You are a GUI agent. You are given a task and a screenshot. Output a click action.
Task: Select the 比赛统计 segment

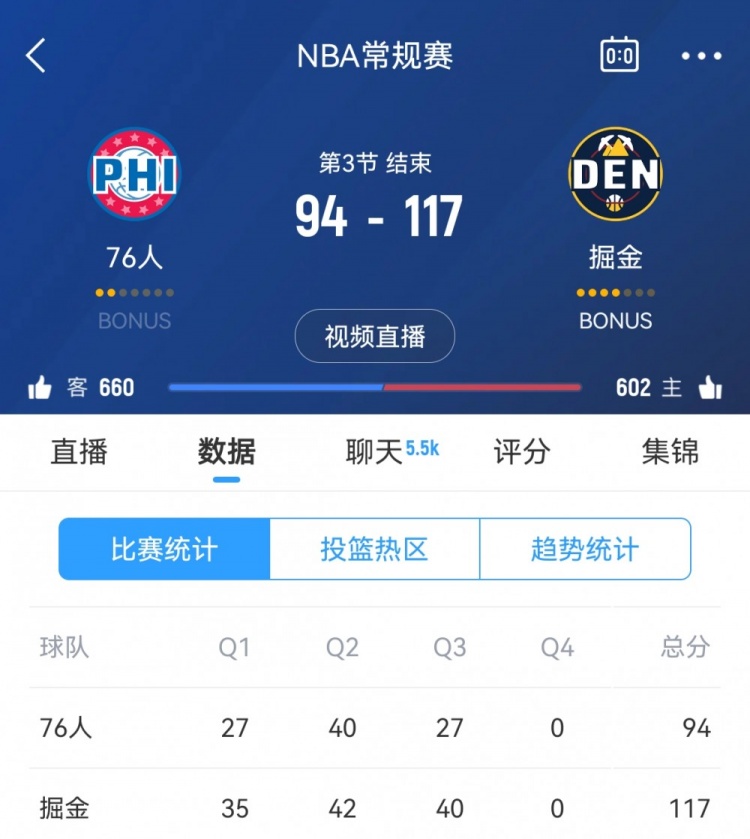(165, 549)
